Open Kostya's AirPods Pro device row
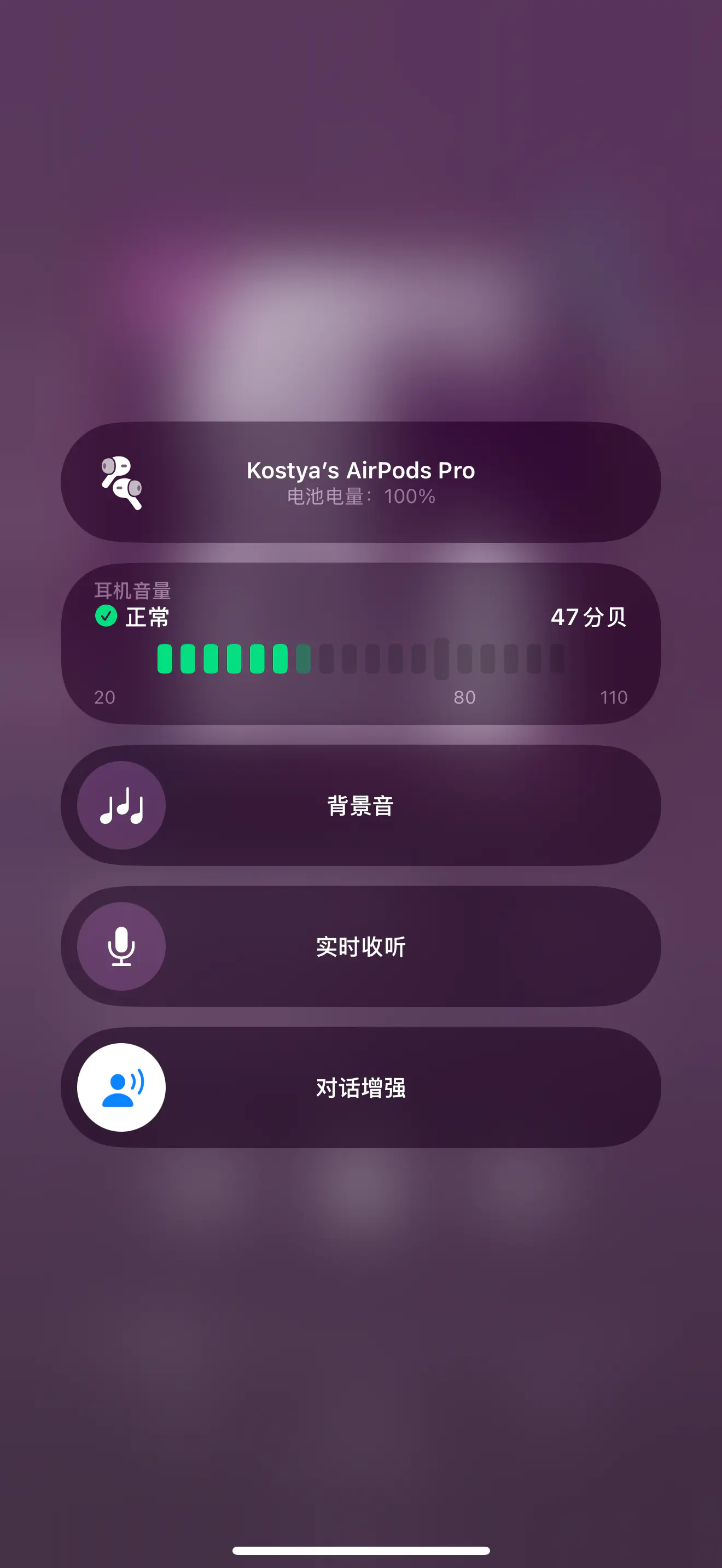722x1568 pixels. [x=360, y=482]
